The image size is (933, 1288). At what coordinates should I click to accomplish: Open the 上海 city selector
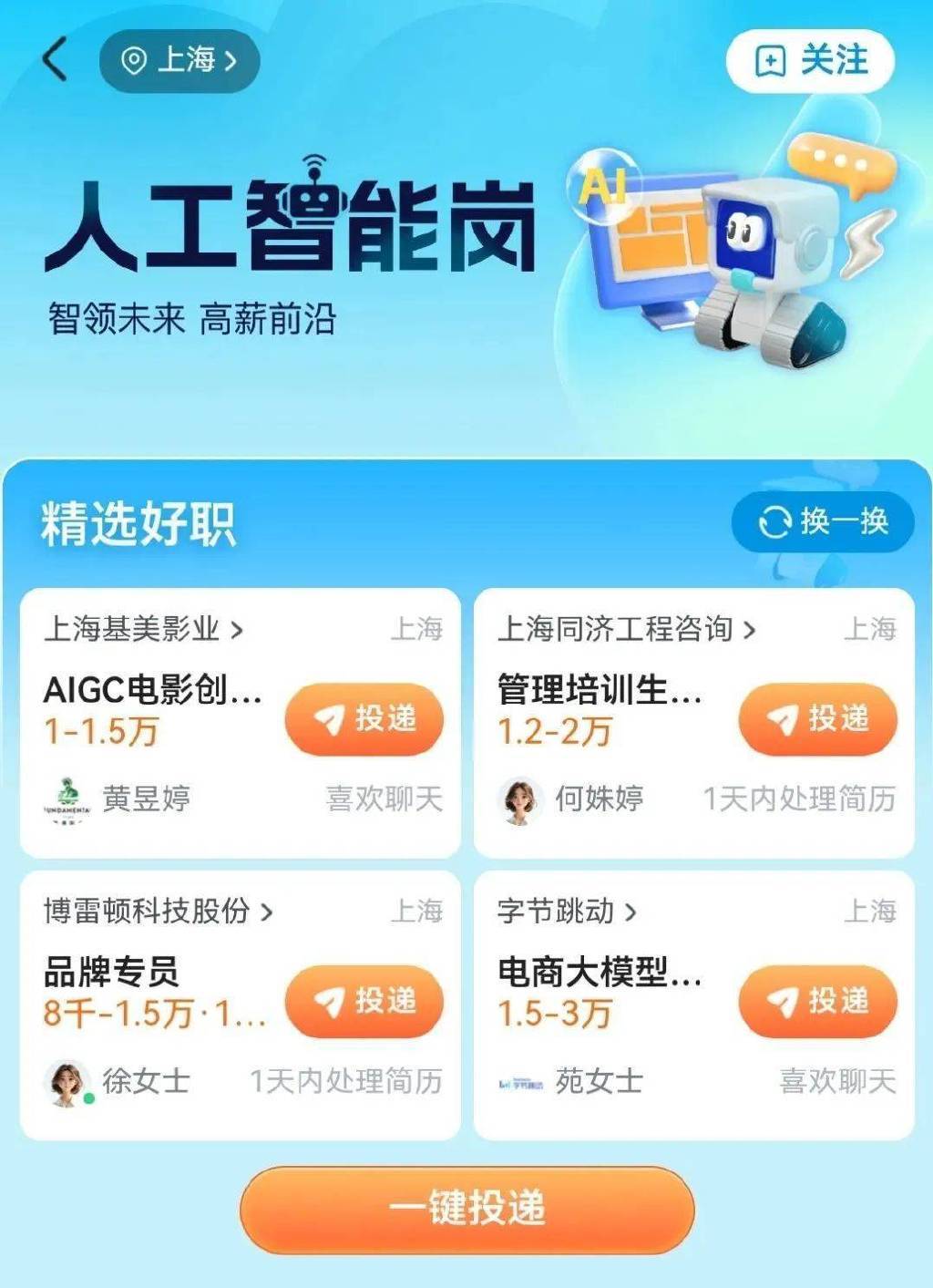[179, 61]
